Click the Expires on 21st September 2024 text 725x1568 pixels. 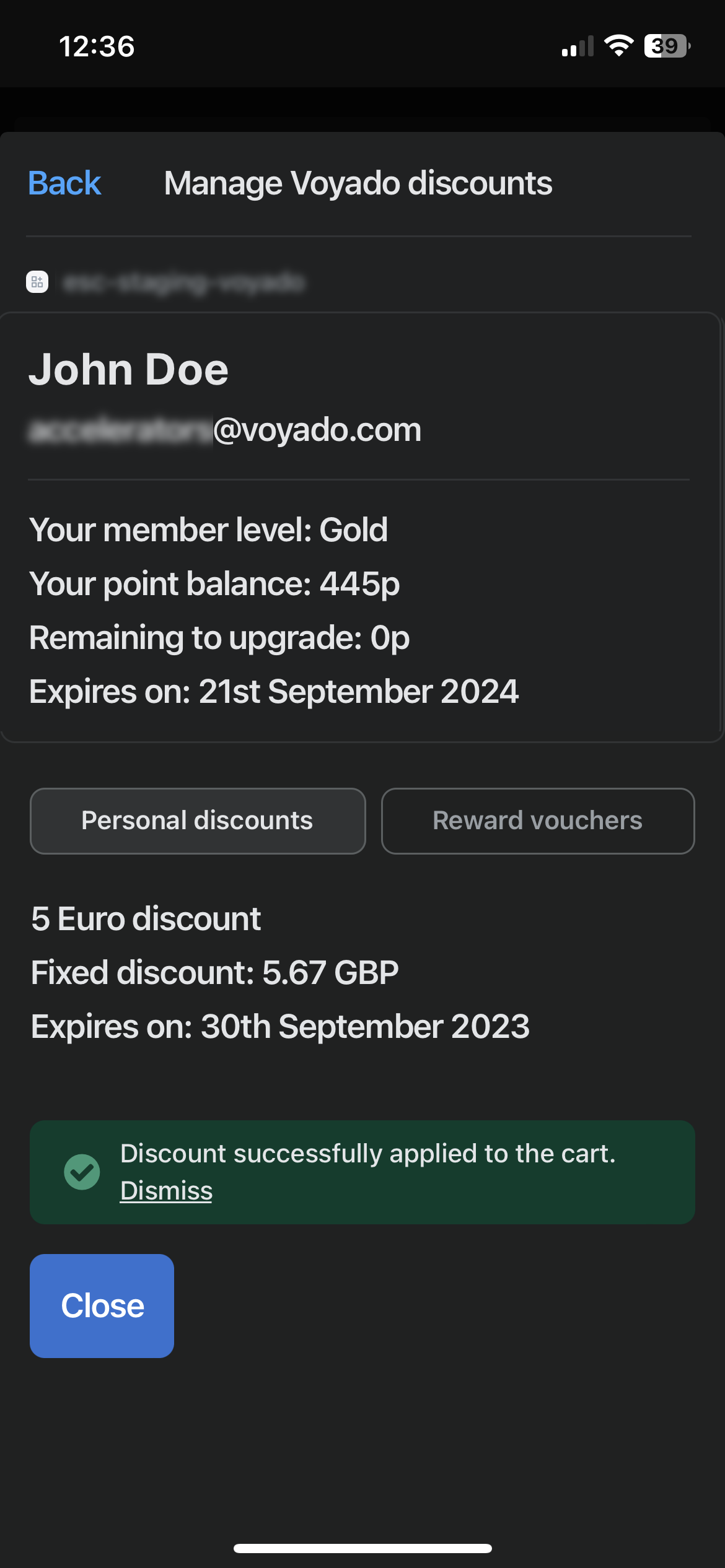coord(273,692)
